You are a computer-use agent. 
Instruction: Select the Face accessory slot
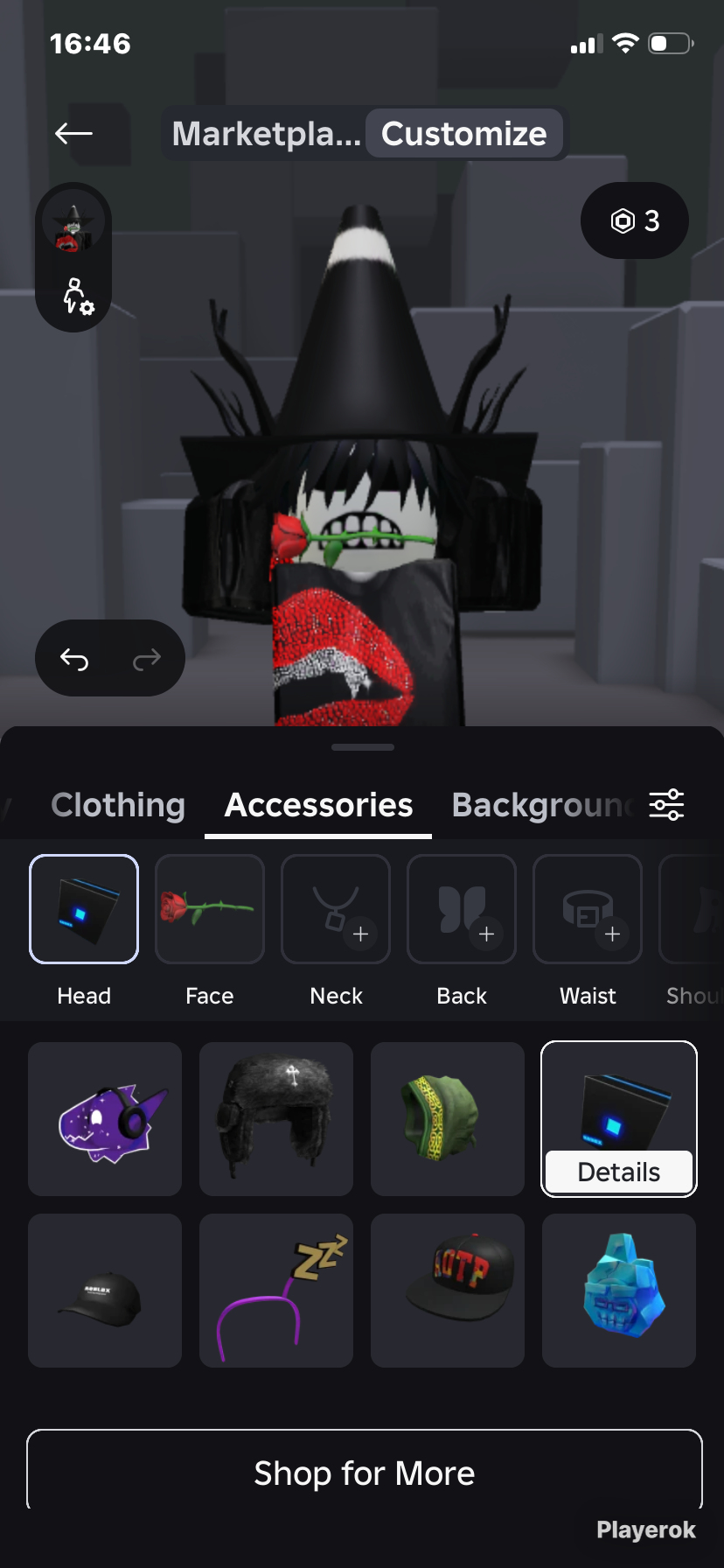tap(210, 909)
